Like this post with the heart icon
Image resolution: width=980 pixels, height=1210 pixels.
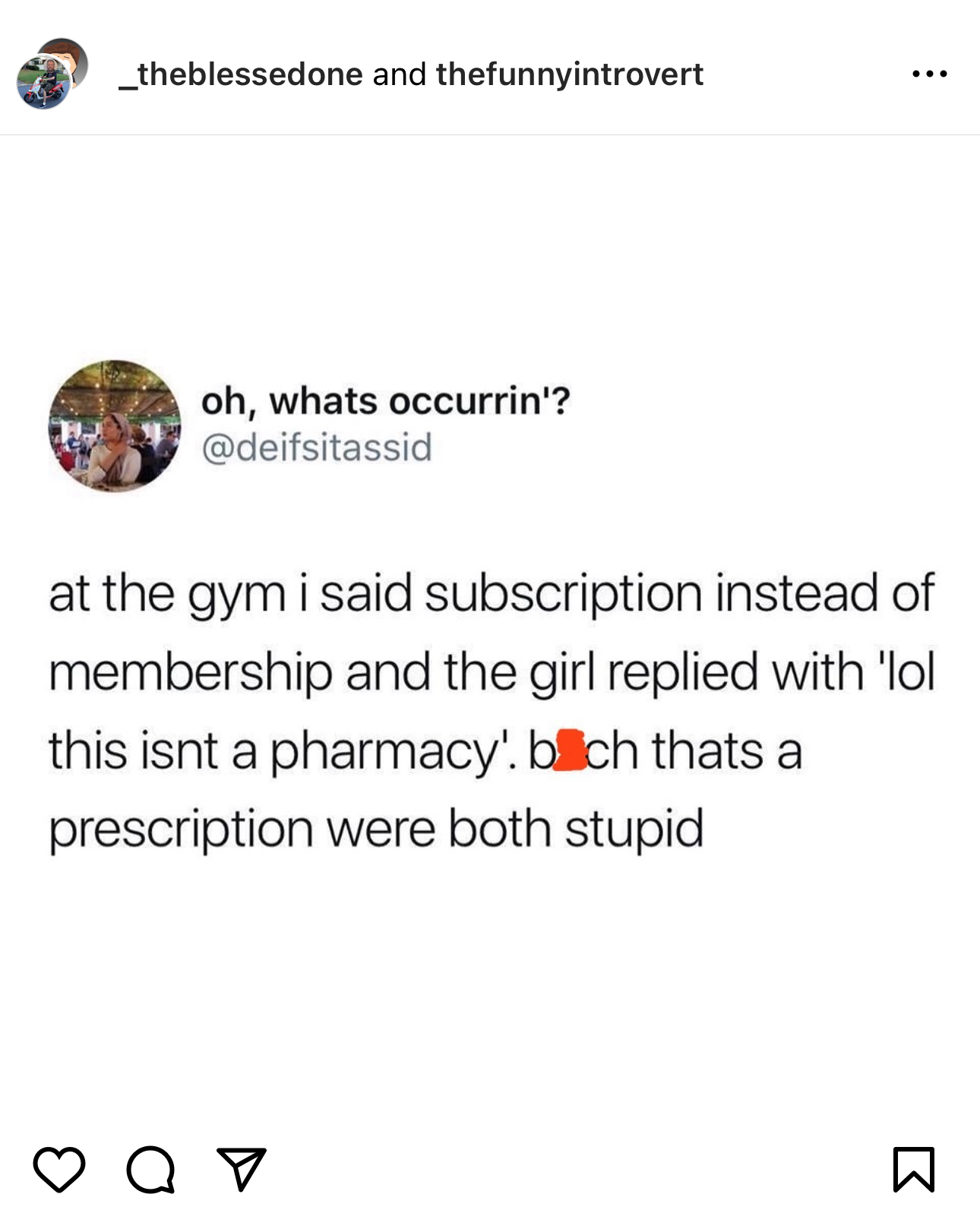click(x=59, y=1170)
